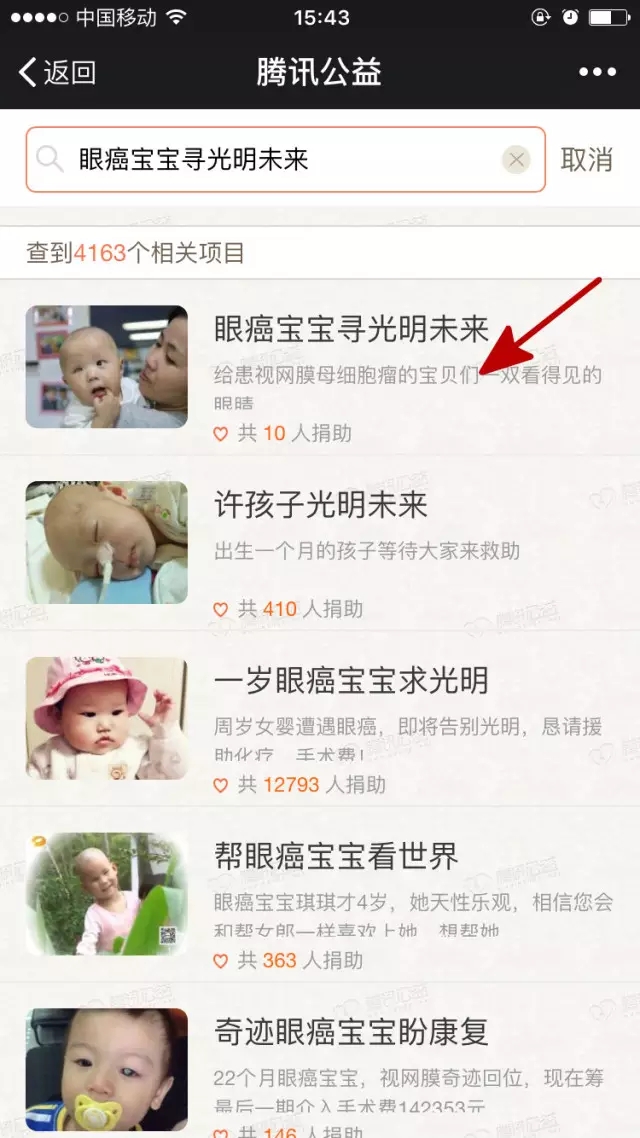
Task: Go back with the 返回 button
Action: tap(58, 72)
